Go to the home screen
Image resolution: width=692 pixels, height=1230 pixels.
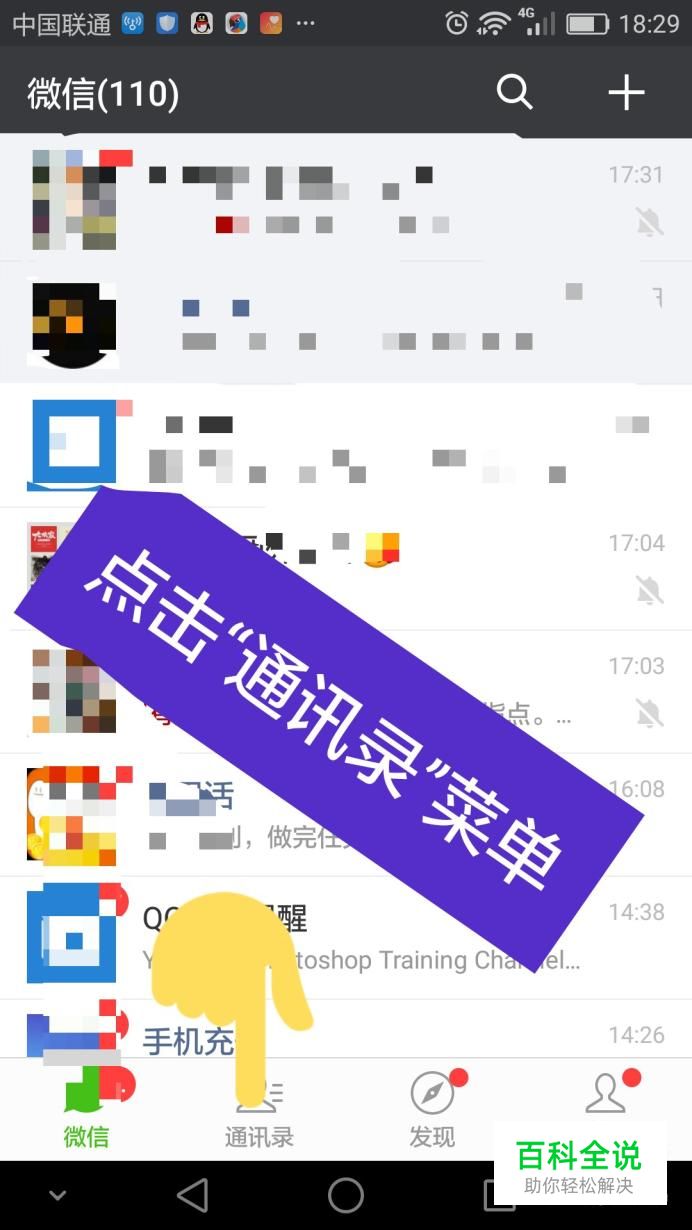click(346, 1195)
